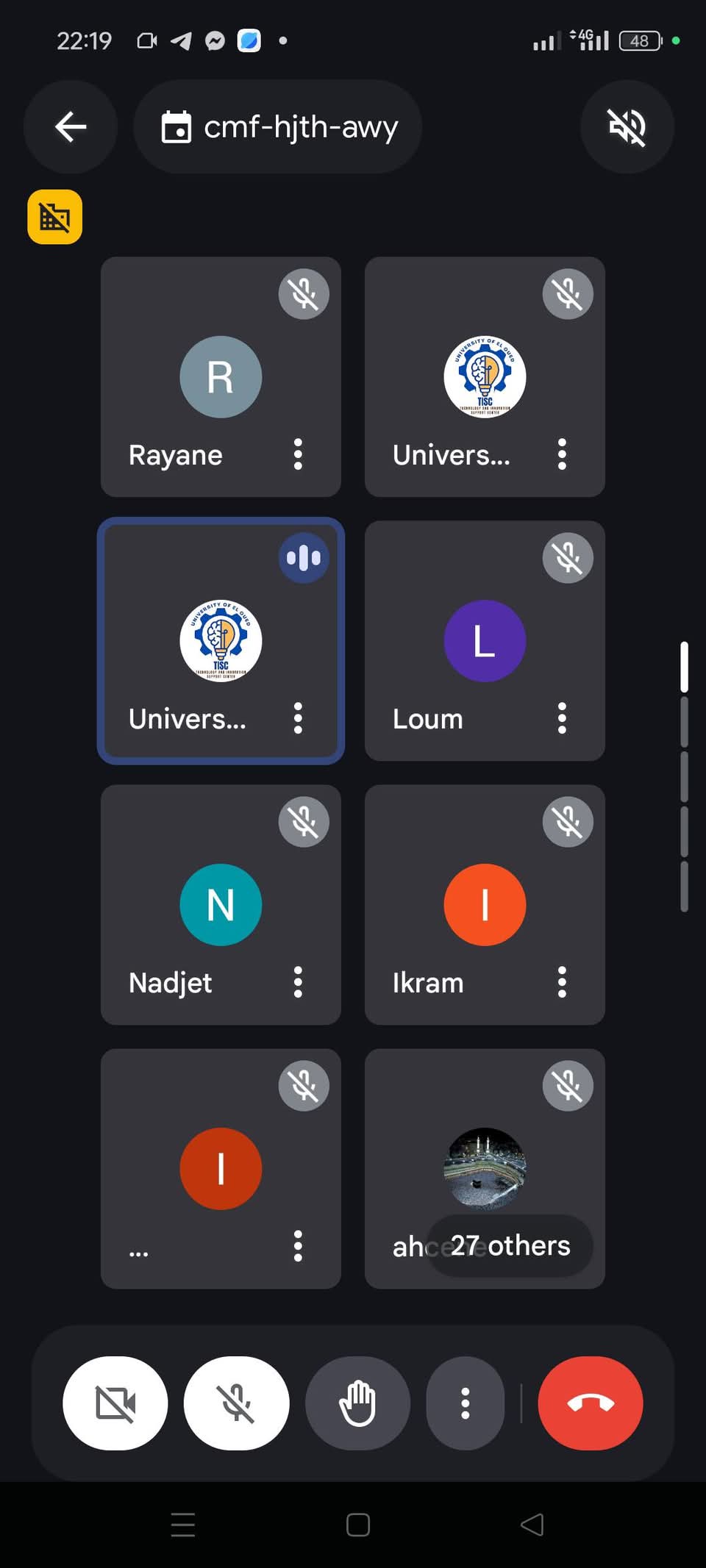Open options menu for Nadjet
This screenshot has width=706, height=1568.
[x=298, y=982]
